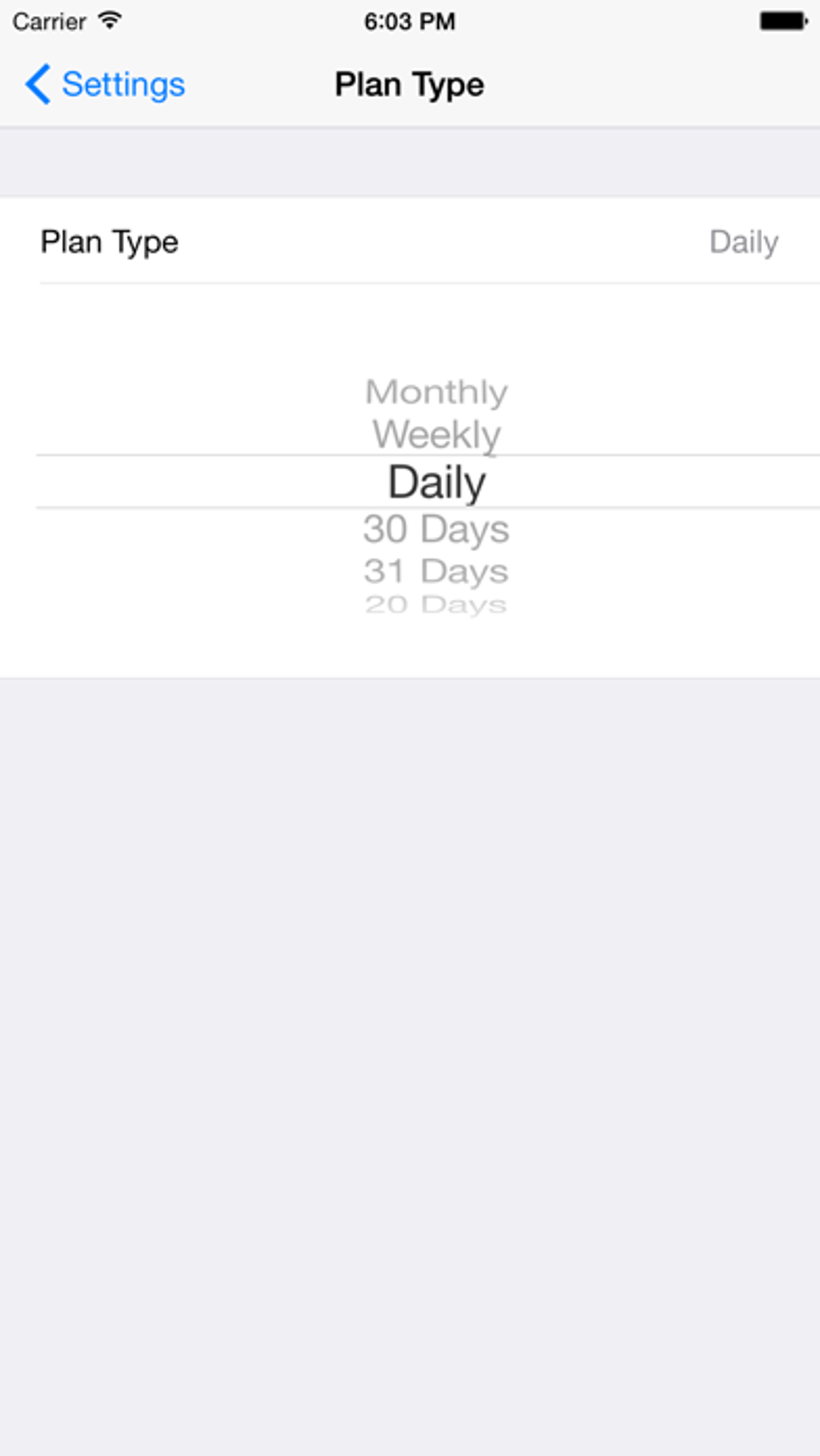
Task: Choose Weekly in the picker wheel
Action: [x=437, y=435]
